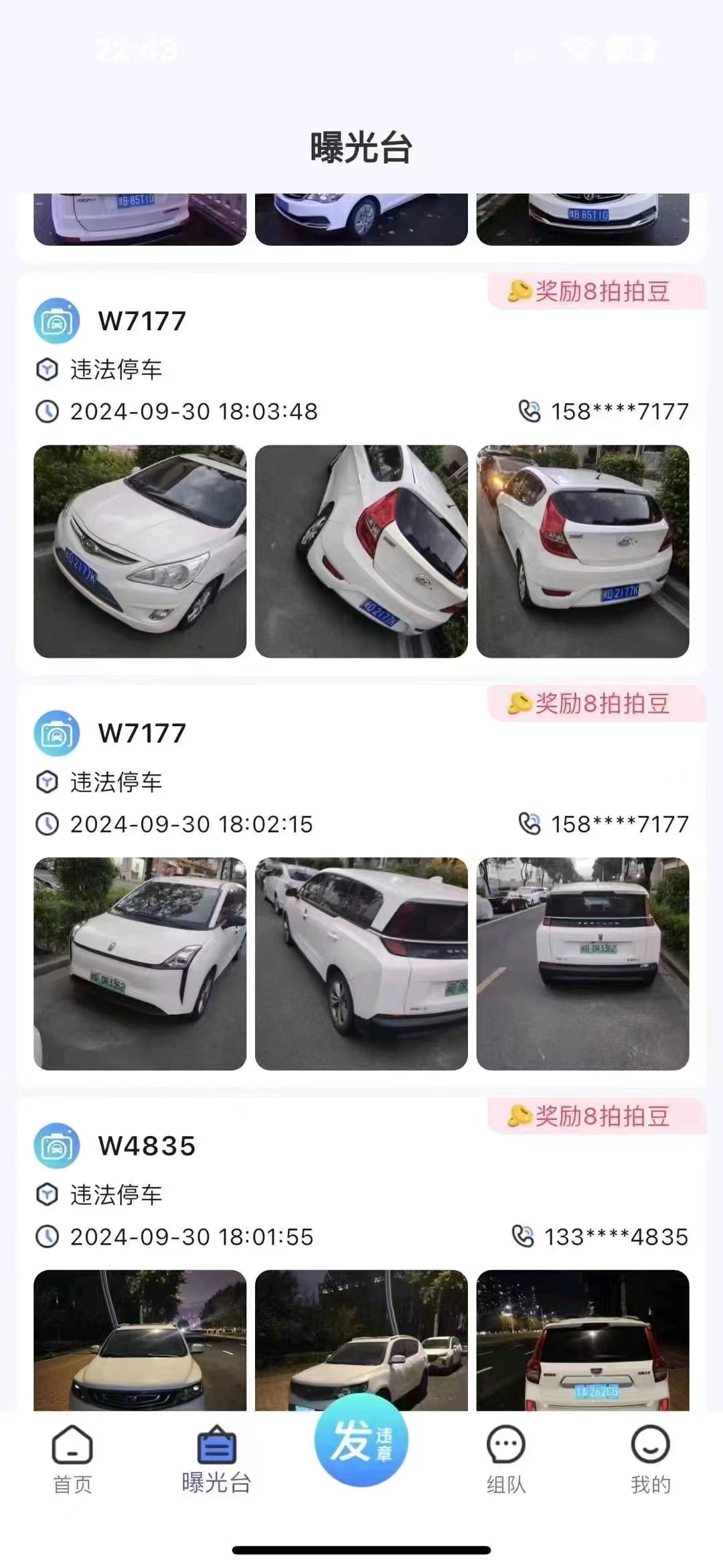This screenshot has height=1568, width=723.
Task: Tap the username W7177 on the top report
Action: (142, 322)
